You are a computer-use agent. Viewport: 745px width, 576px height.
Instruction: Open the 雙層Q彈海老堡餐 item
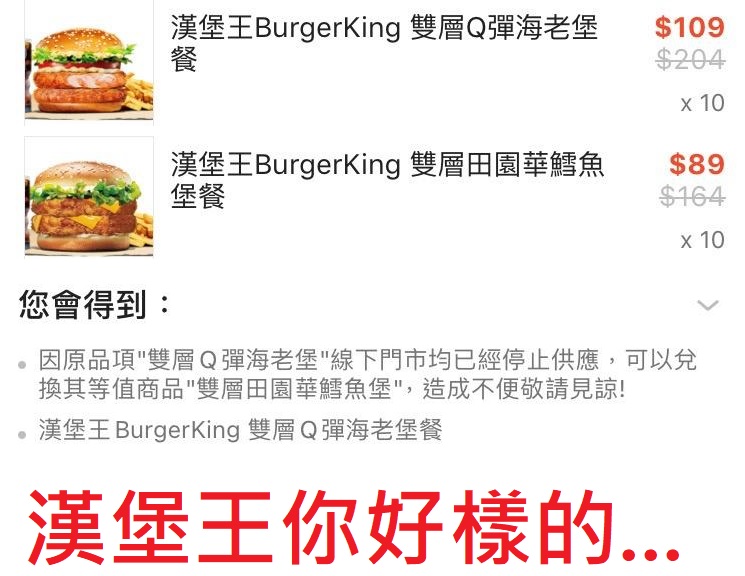pyautogui.click(x=384, y=44)
